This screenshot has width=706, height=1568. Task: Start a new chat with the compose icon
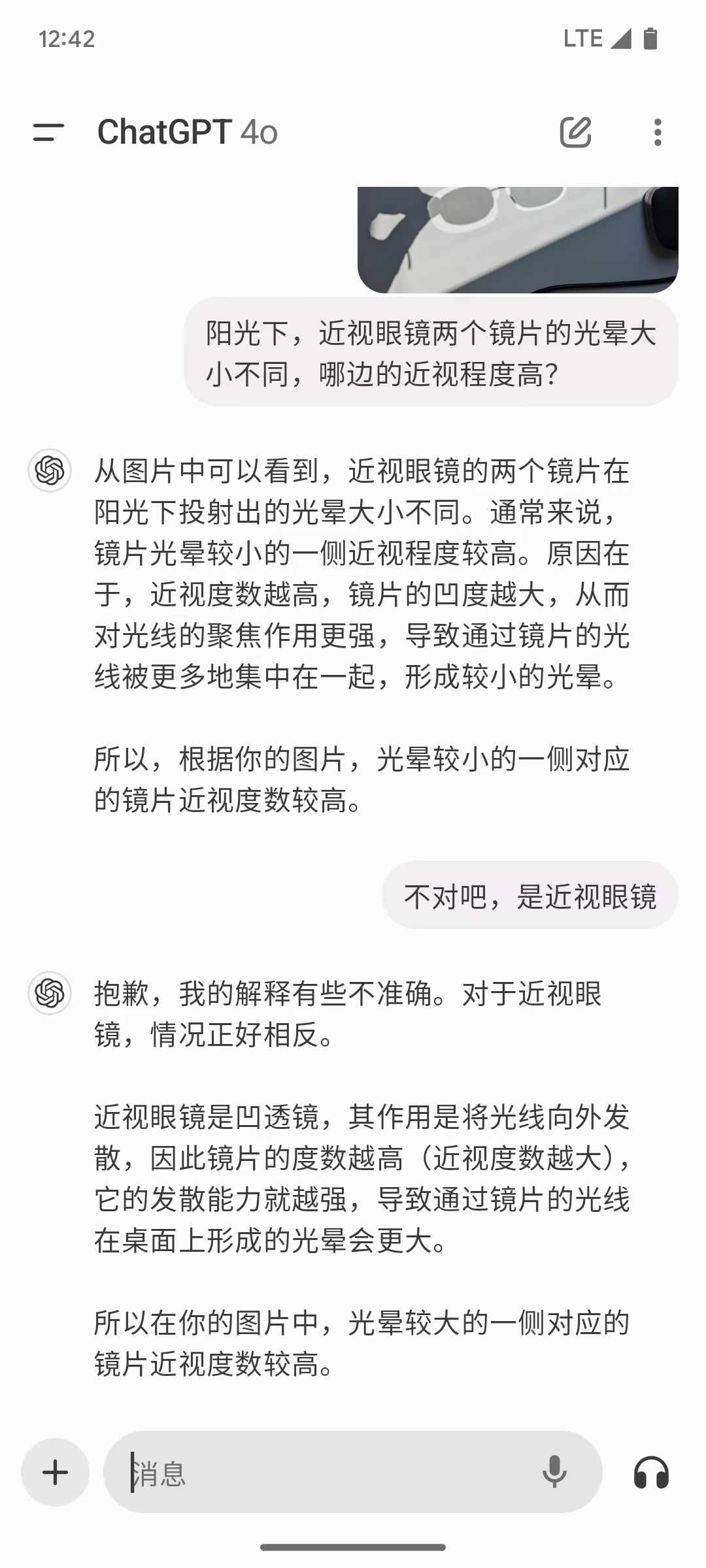[x=576, y=132]
